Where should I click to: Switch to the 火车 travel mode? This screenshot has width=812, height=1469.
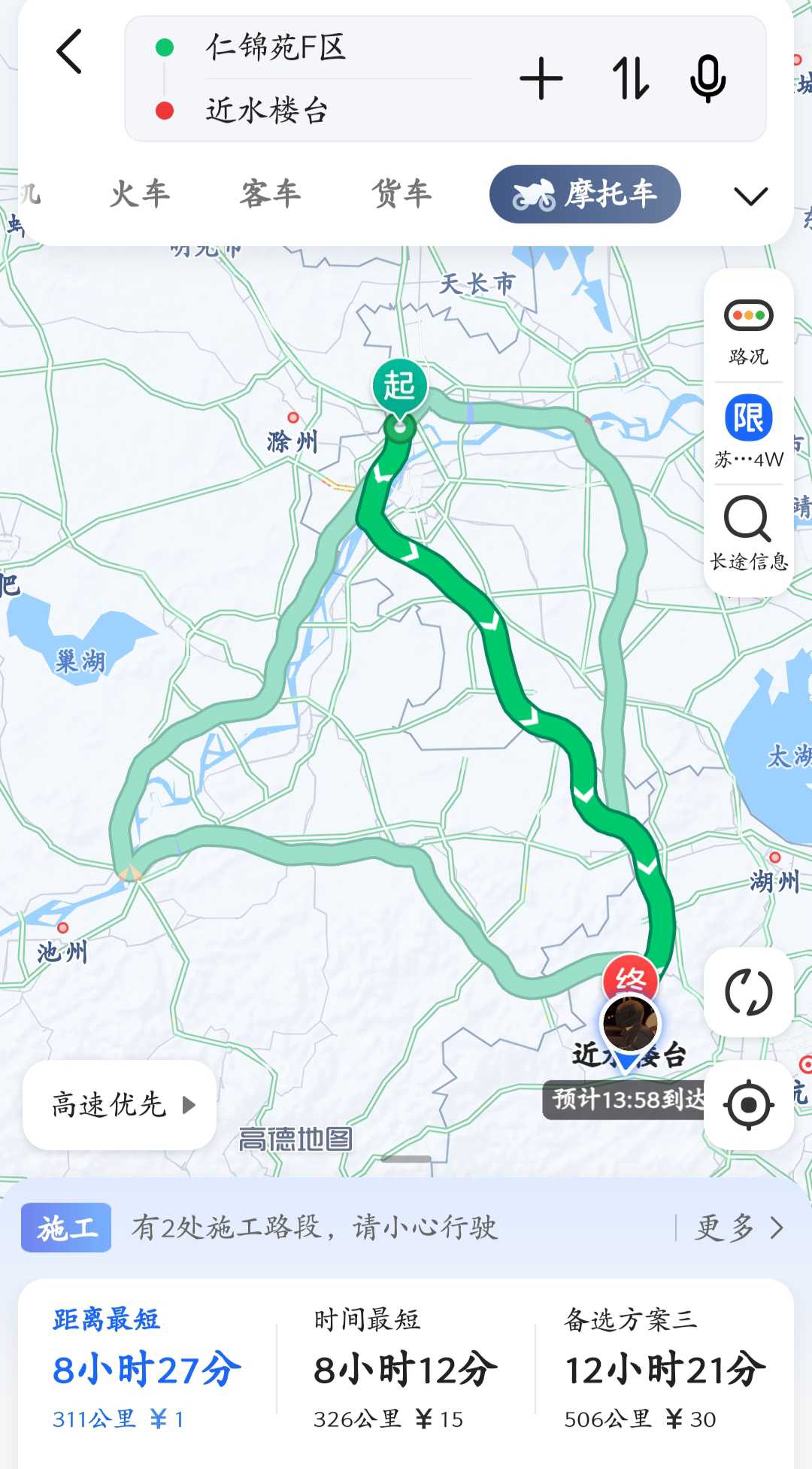click(x=140, y=194)
